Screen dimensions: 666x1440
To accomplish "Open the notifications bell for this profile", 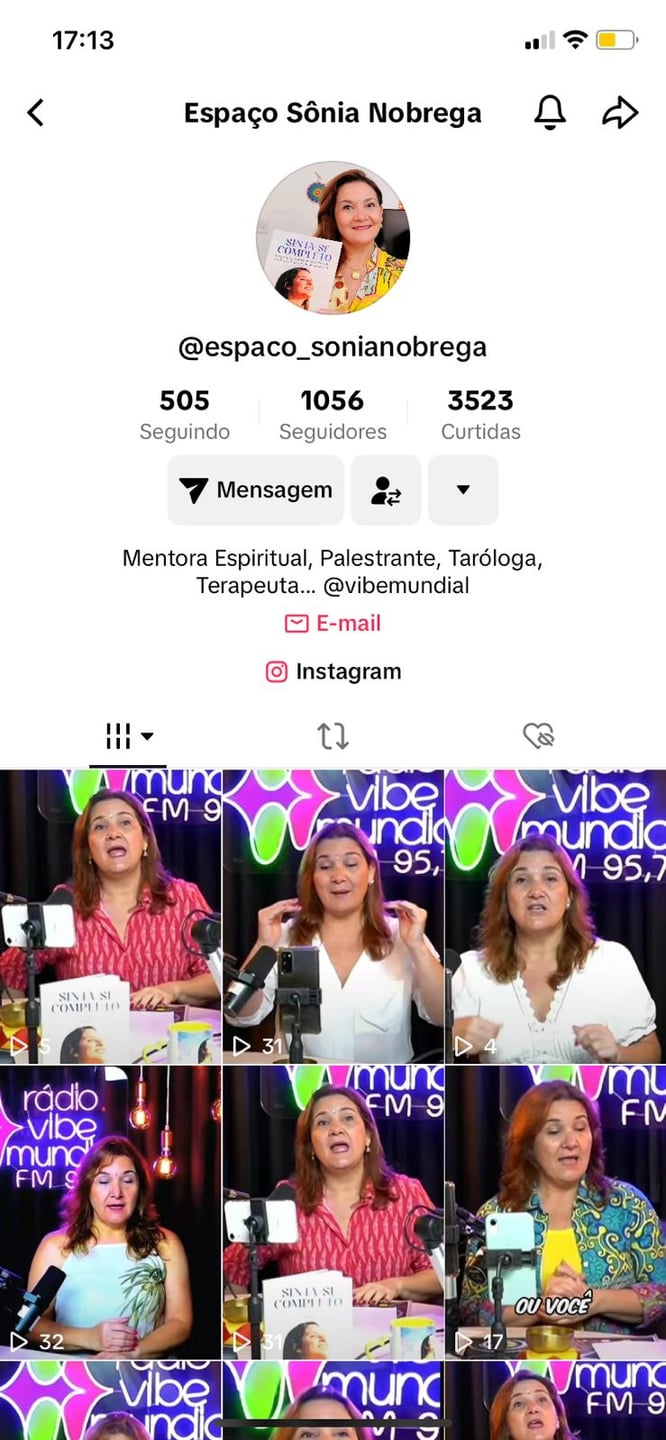I will (x=549, y=113).
